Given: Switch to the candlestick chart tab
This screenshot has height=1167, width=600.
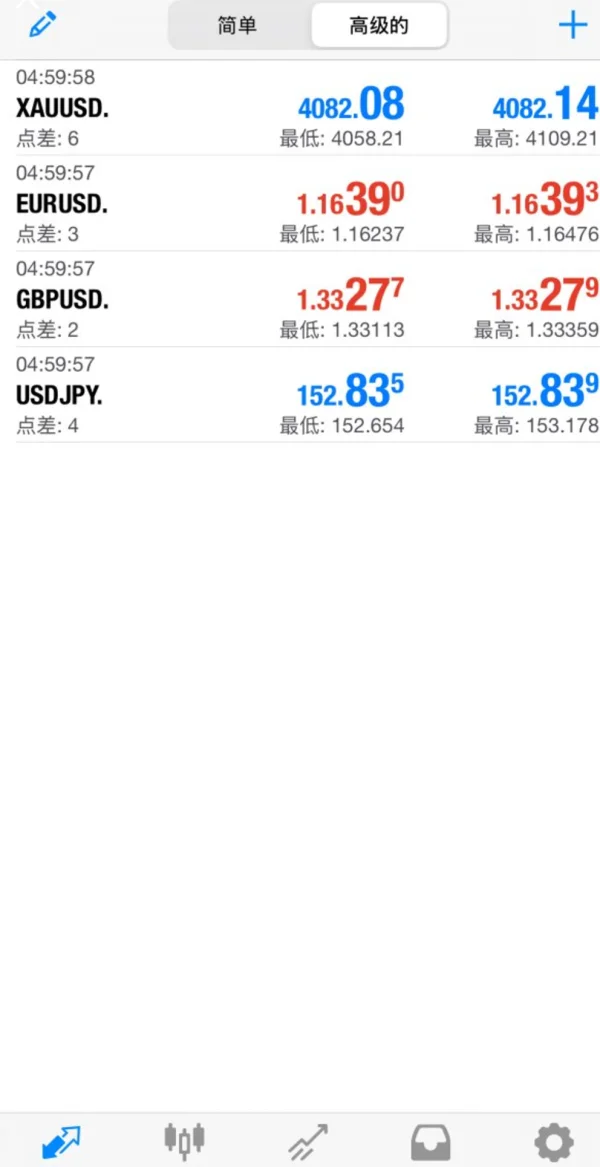Looking at the screenshot, I should pos(184,1141).
